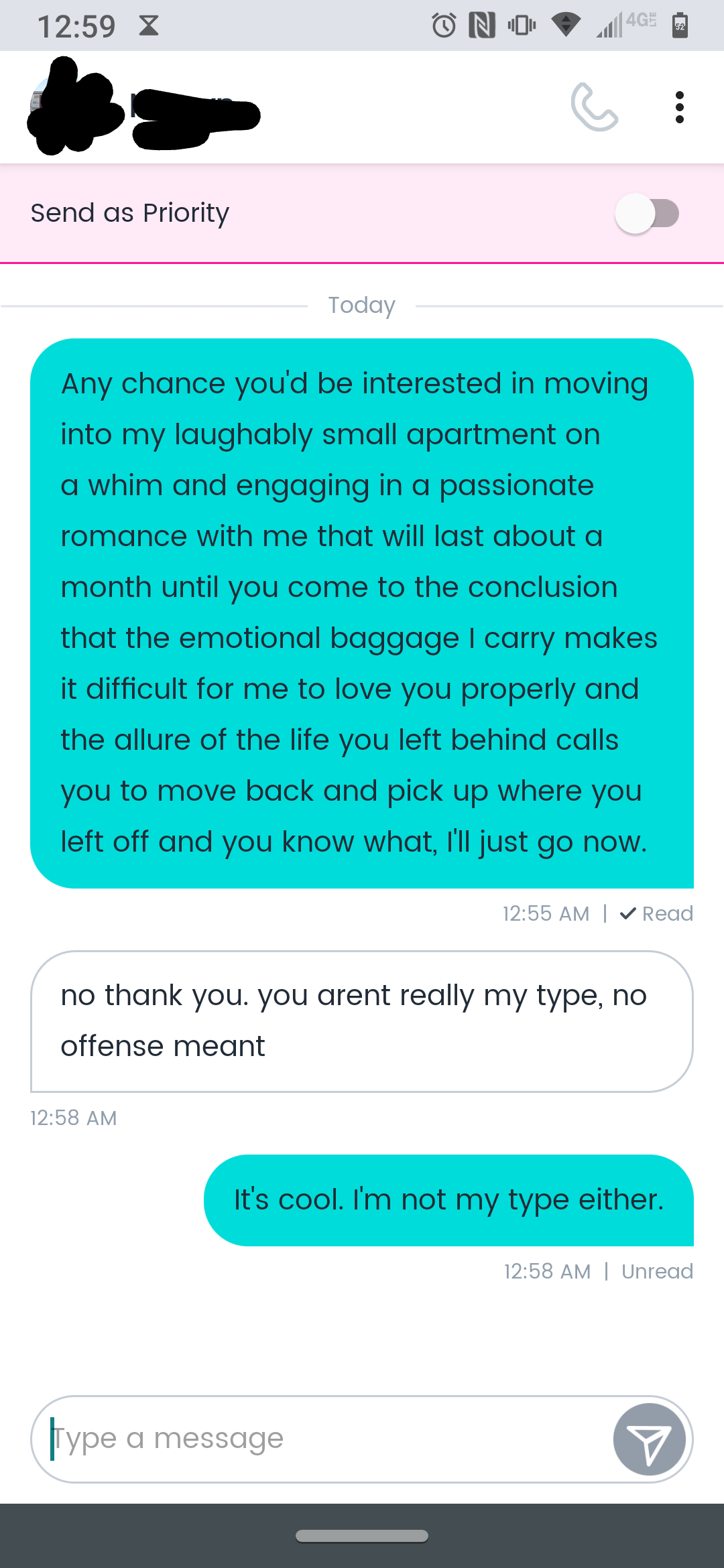Enable the Send as Priority switch
The height and width of the screenshot is (1568, 724).
pyautogui.click(x=647, y=214)
